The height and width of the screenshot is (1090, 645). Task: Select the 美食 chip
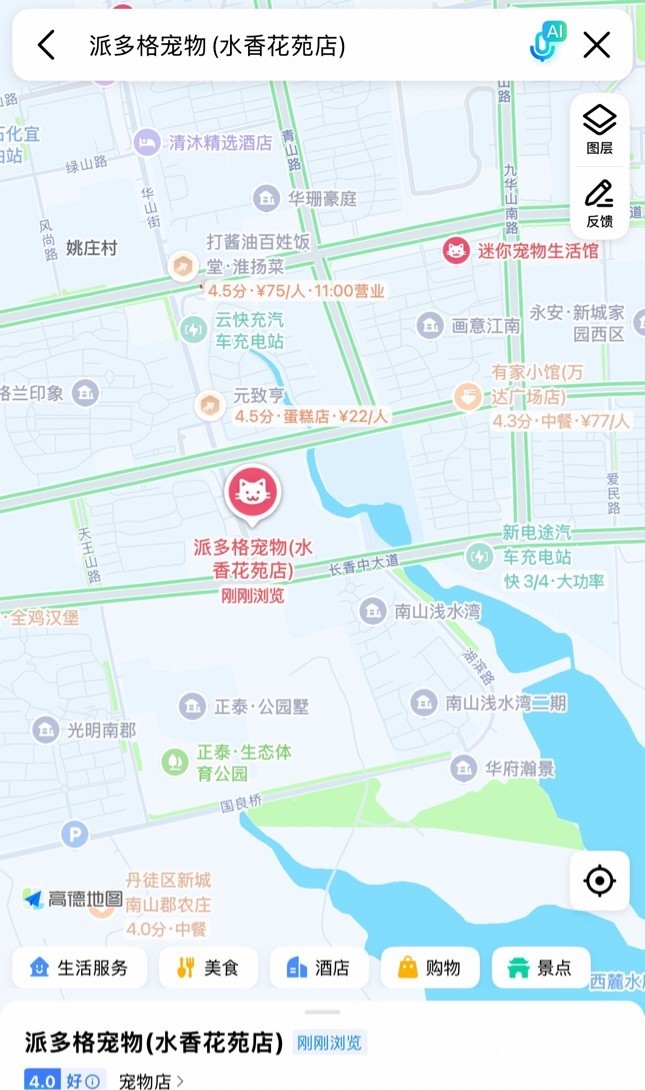pos(209,967)
